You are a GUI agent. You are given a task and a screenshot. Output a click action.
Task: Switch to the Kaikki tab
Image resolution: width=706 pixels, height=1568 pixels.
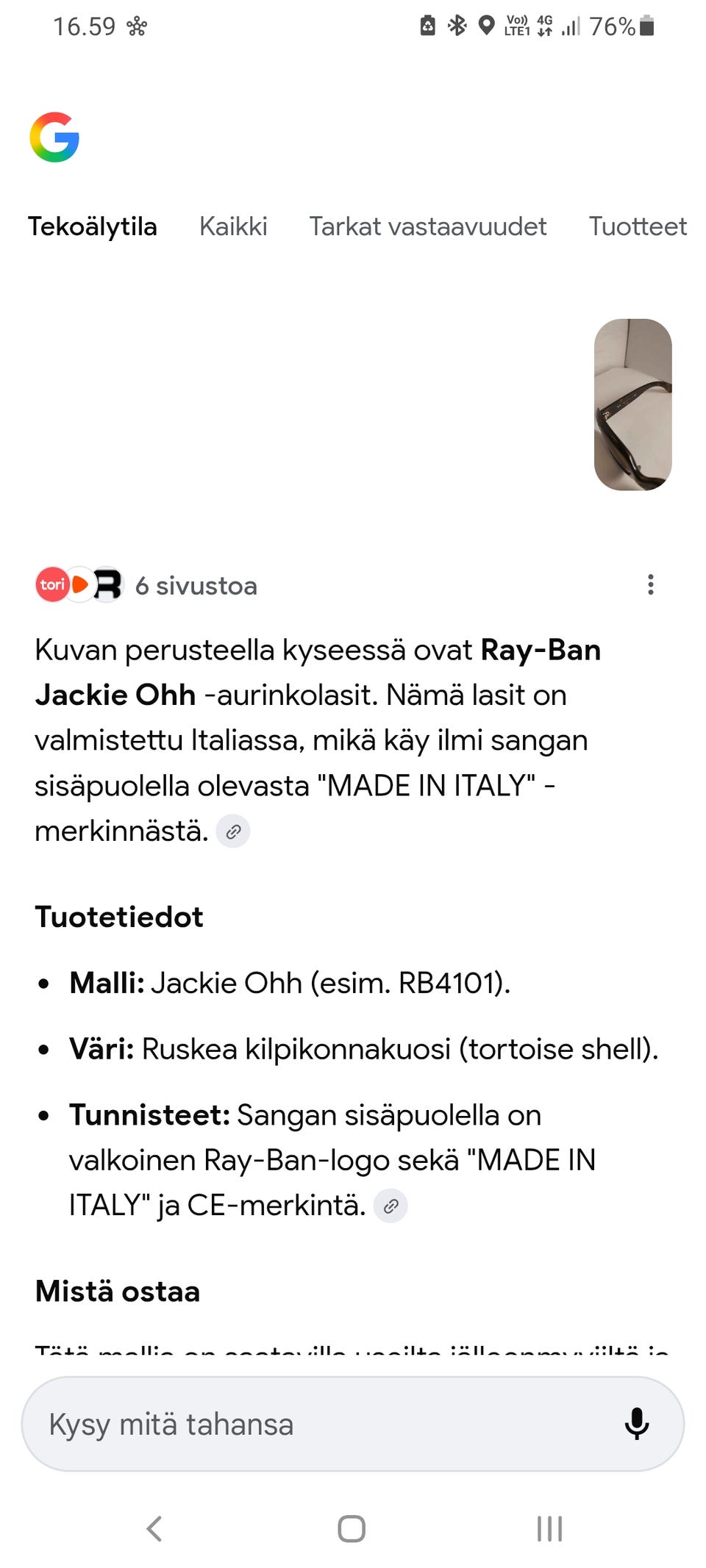pos(233,226)
